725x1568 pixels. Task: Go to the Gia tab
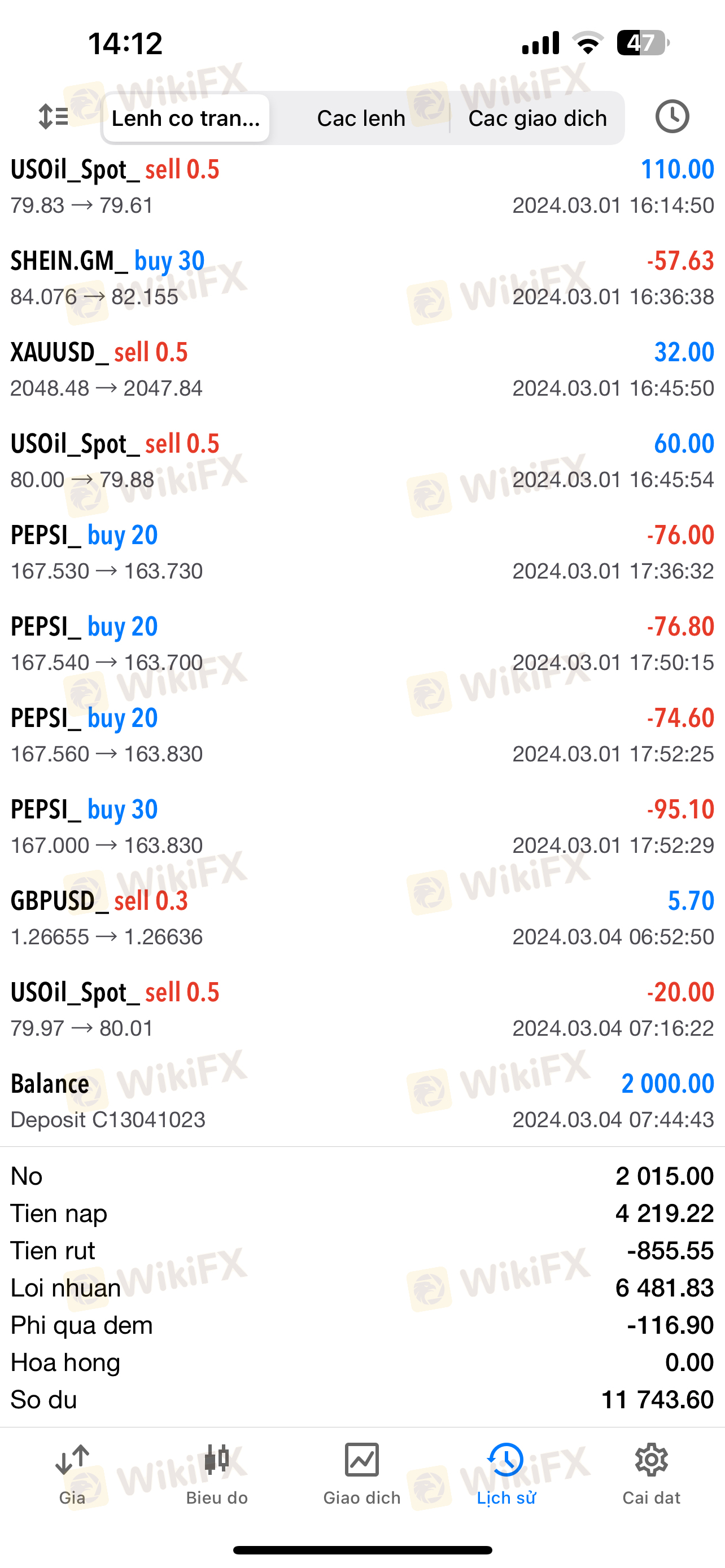coord(72,1473)
